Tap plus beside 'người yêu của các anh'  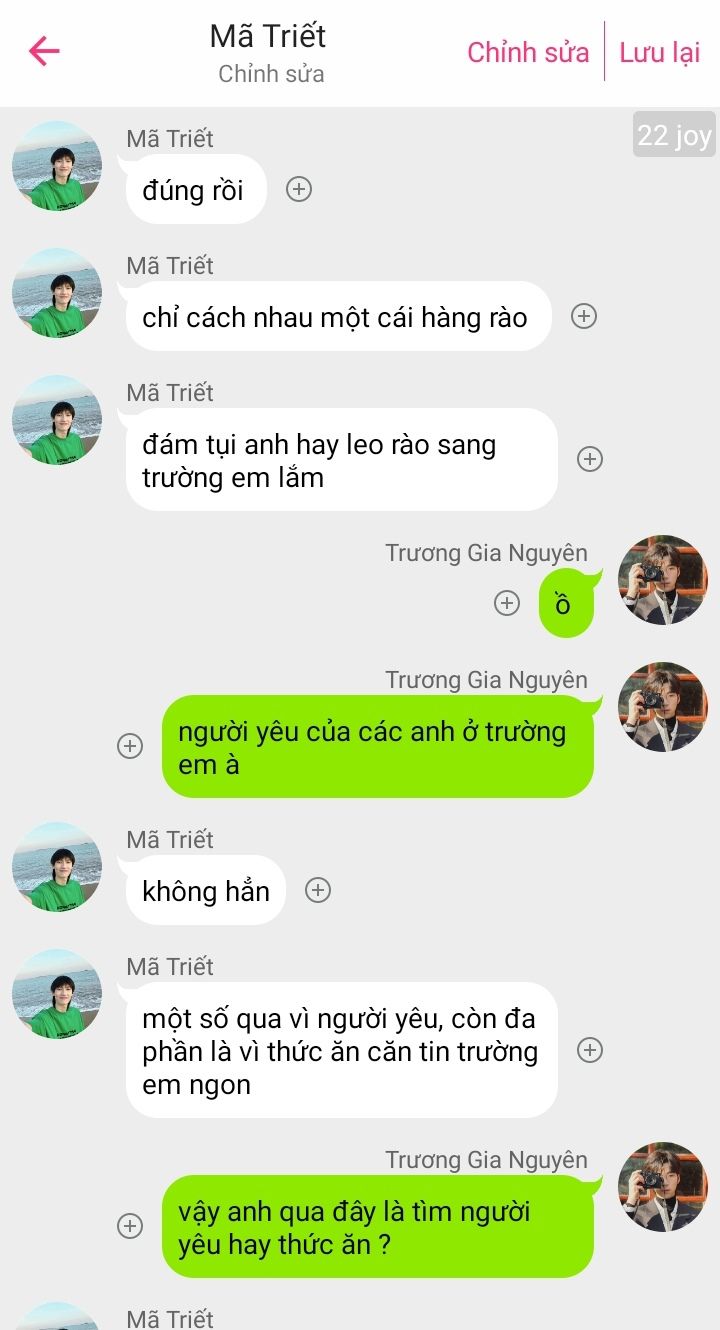[x=130, y=746]
